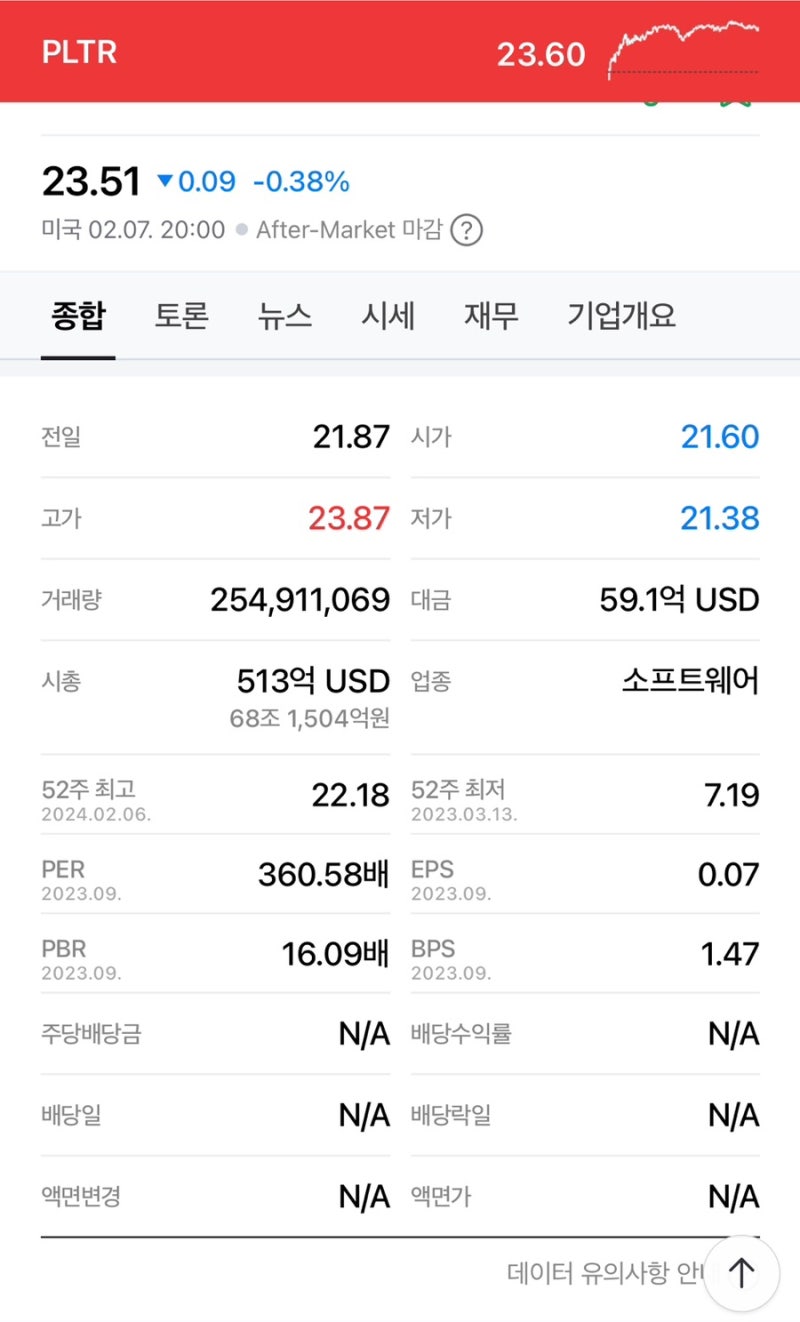Open the 뉴스 tab

coord(285,315)
